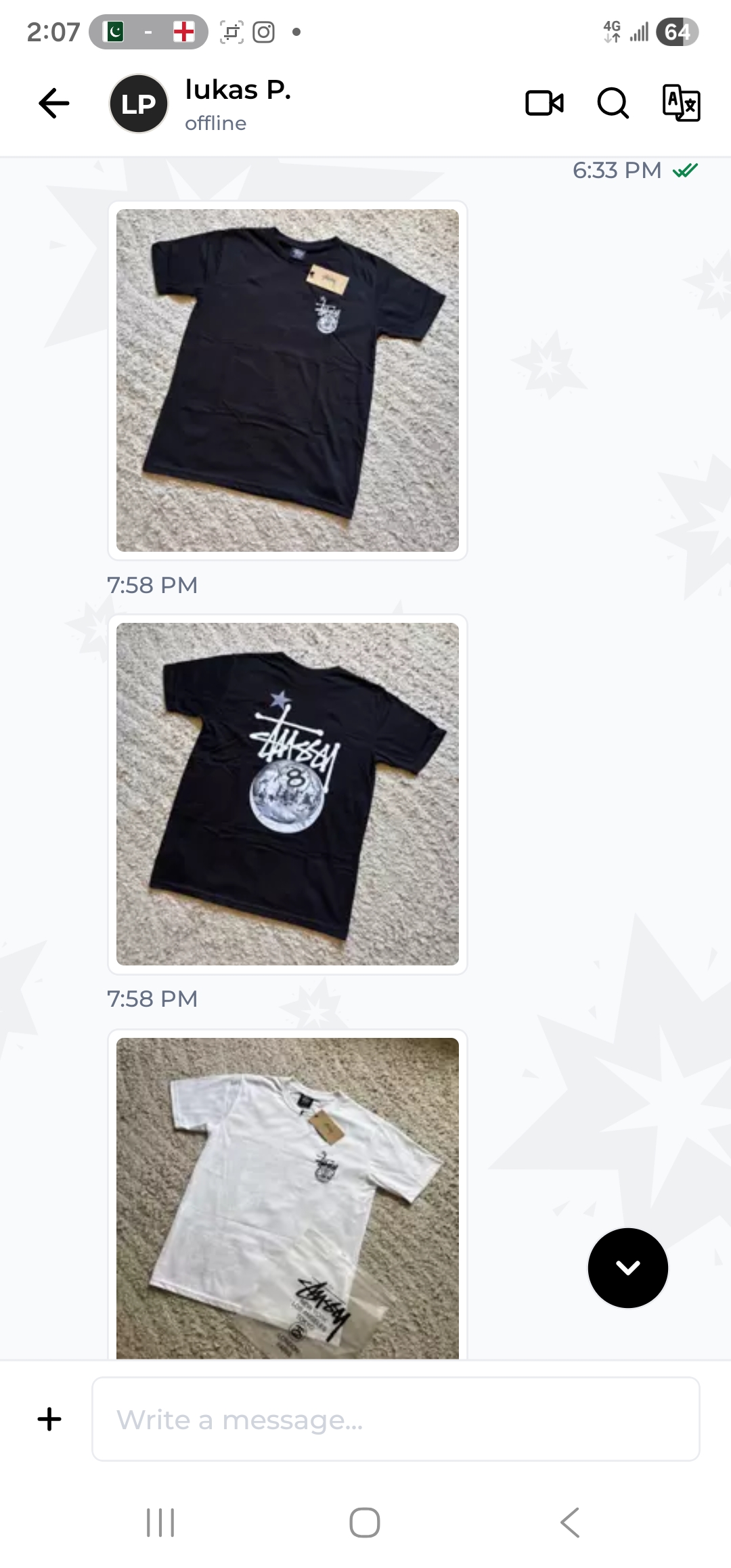Open the black tee with 8-ball print
The height and width of the screenshot is (1568, 731).
pyautogui.click(x=288, y=794)
